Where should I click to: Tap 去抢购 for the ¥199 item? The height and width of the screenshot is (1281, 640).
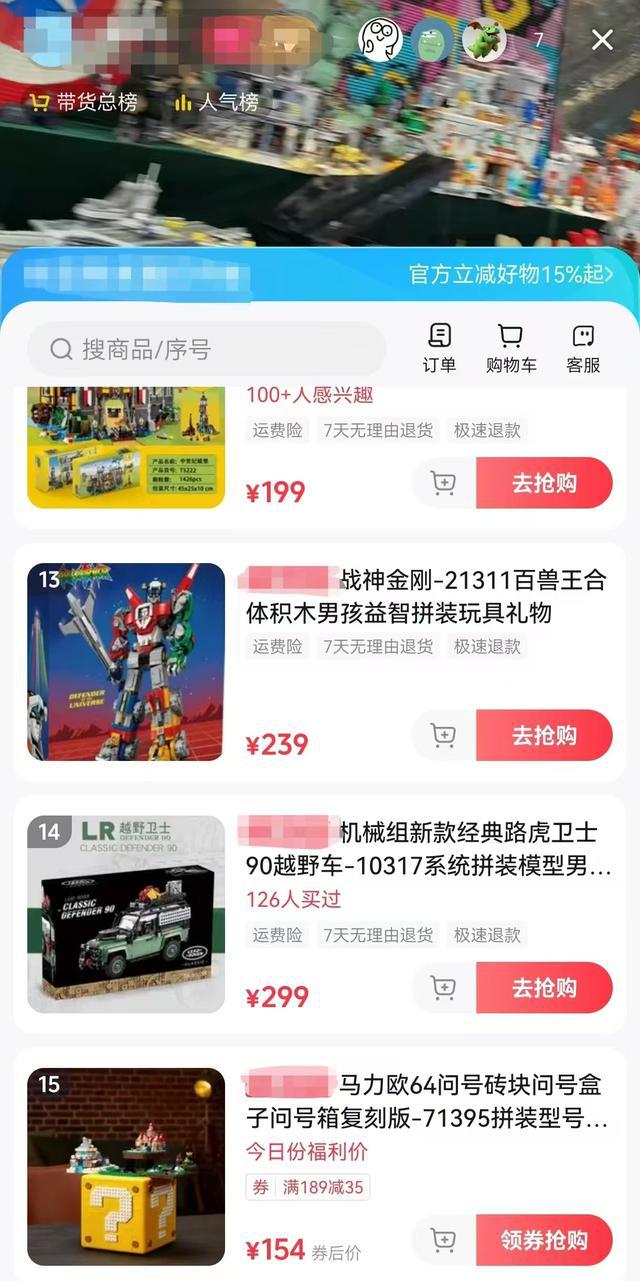coord(544,483)
